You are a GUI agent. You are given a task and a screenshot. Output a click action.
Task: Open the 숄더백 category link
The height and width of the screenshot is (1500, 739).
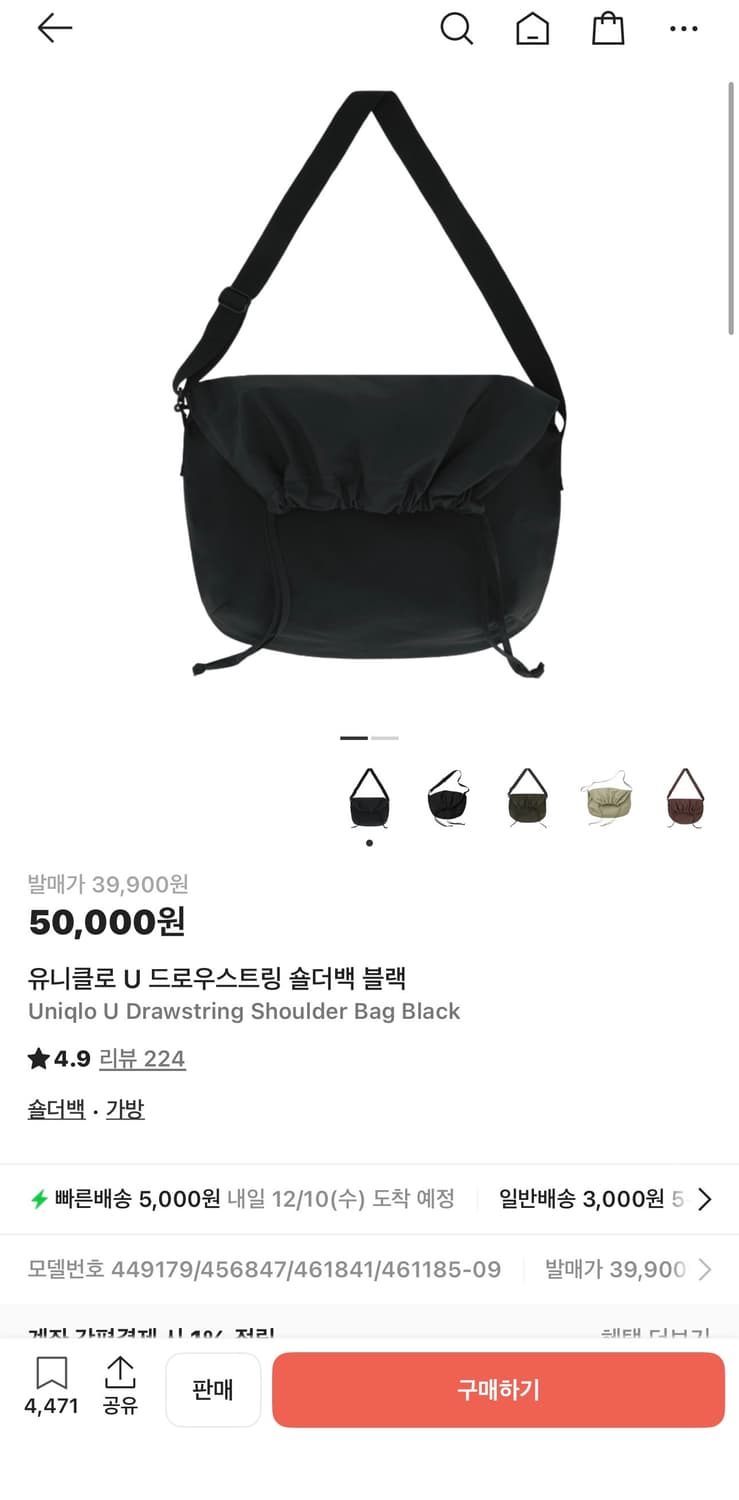pos(55,1110)
